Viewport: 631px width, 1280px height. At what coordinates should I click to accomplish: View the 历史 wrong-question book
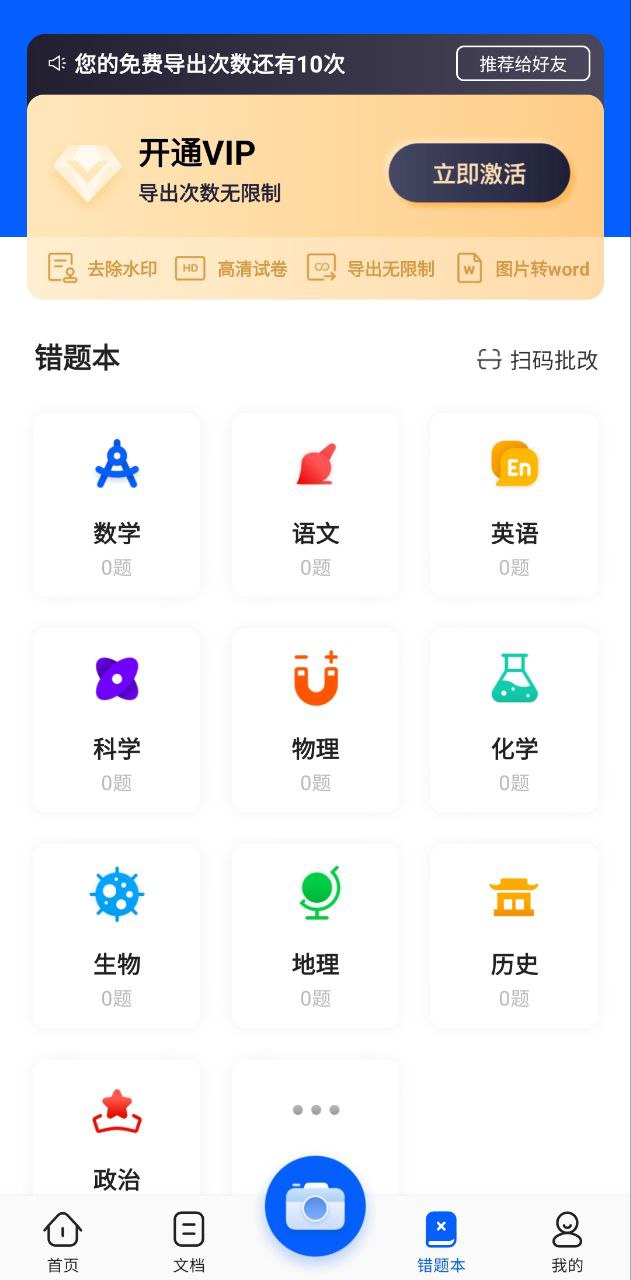(514, 935)
